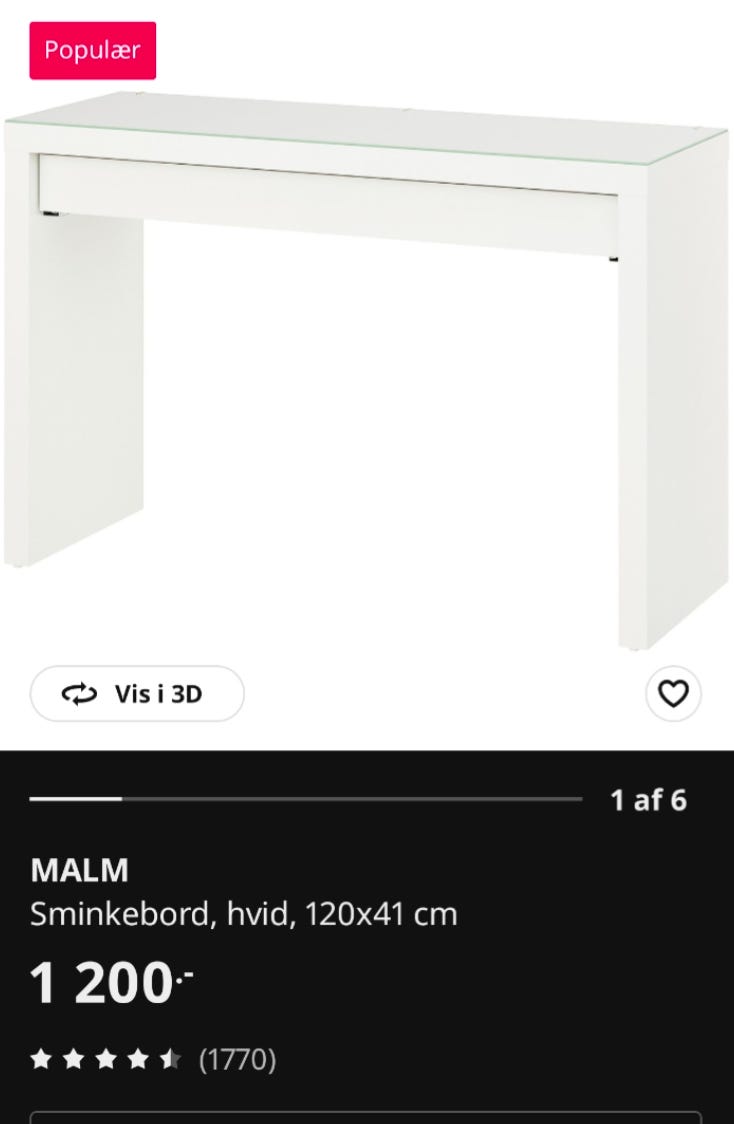Image resolution: width=734 pixels, height=1124 pixels.
Task: Click the MALM product name
Action: coord(80,870)
